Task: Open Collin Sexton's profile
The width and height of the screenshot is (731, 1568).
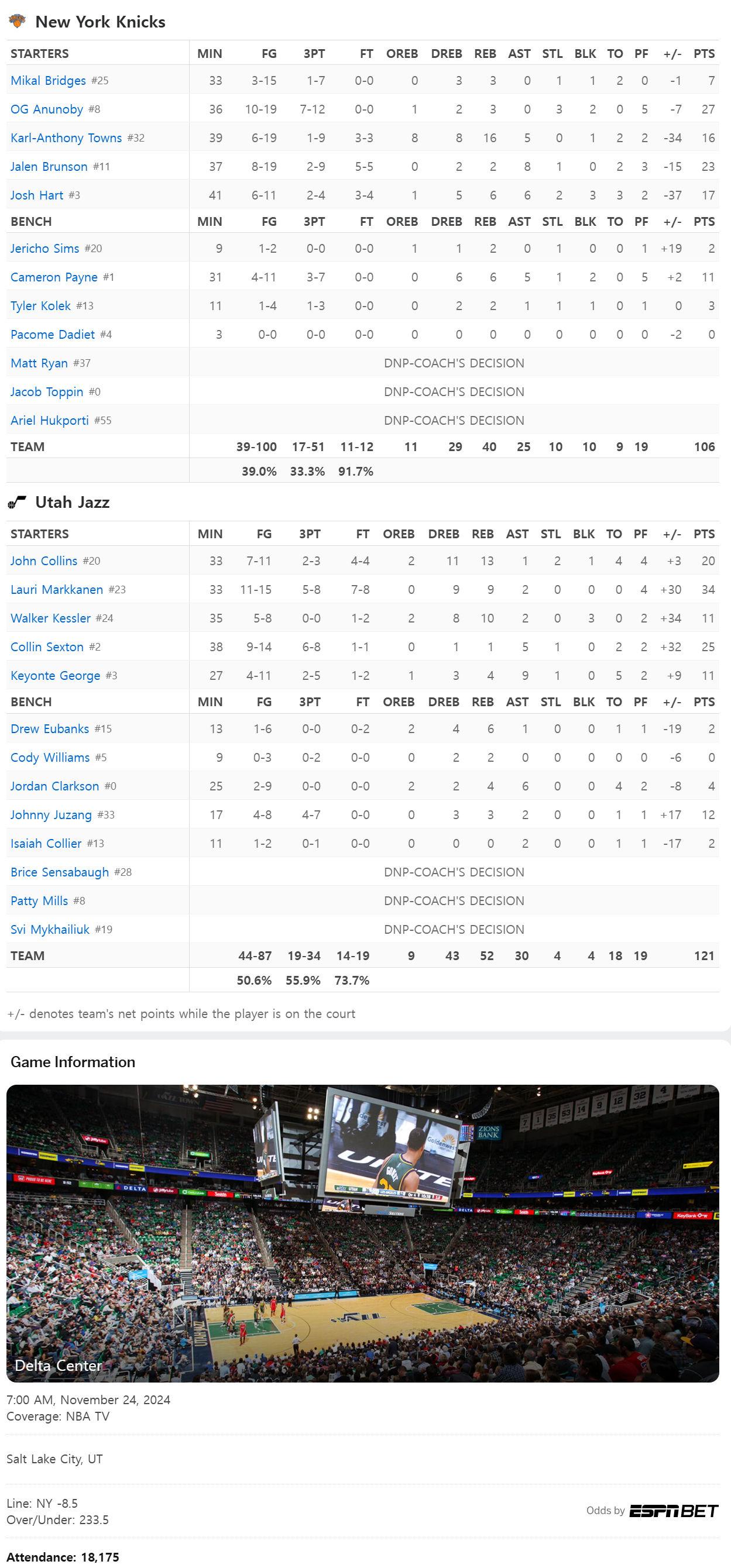Action: coord(47,647)
